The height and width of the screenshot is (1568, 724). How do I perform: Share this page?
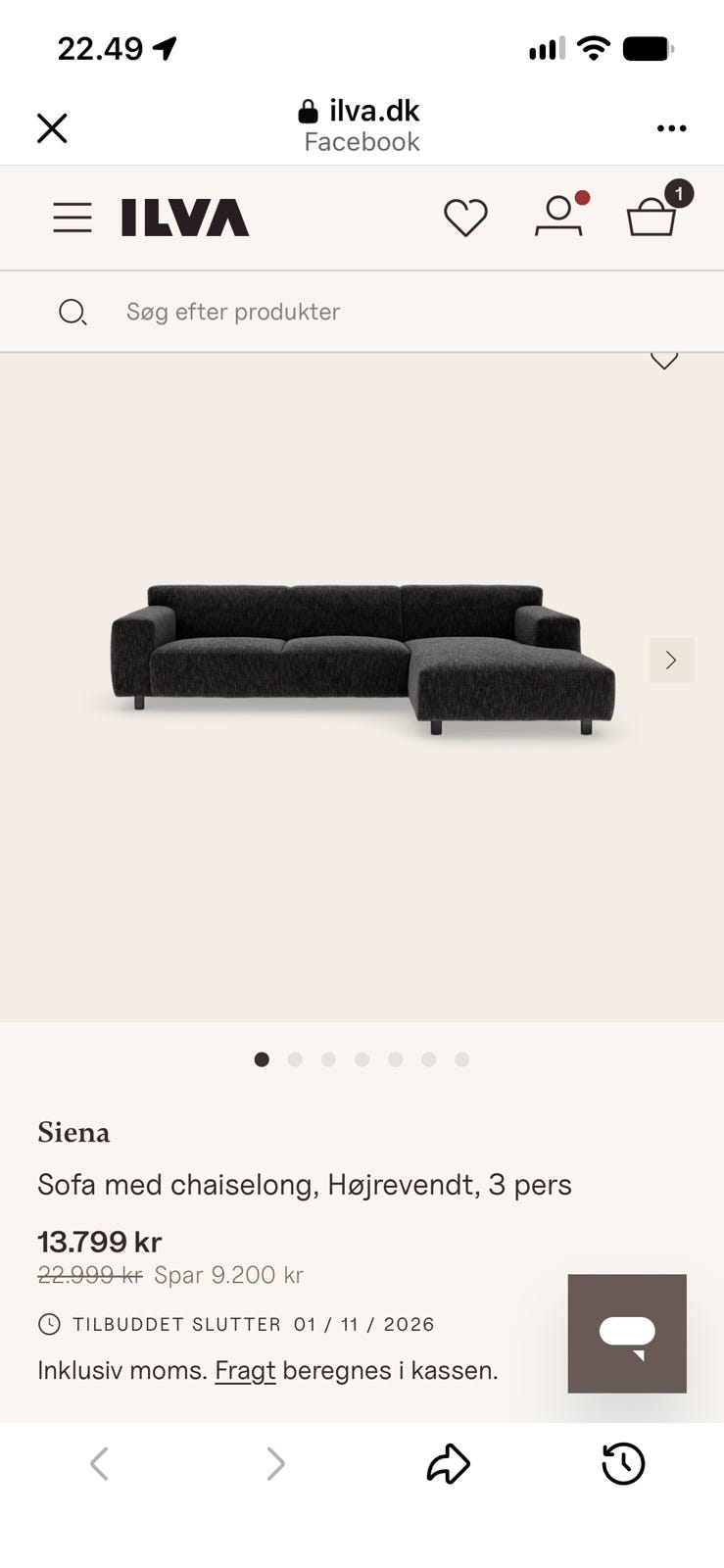coord(449,1464)
